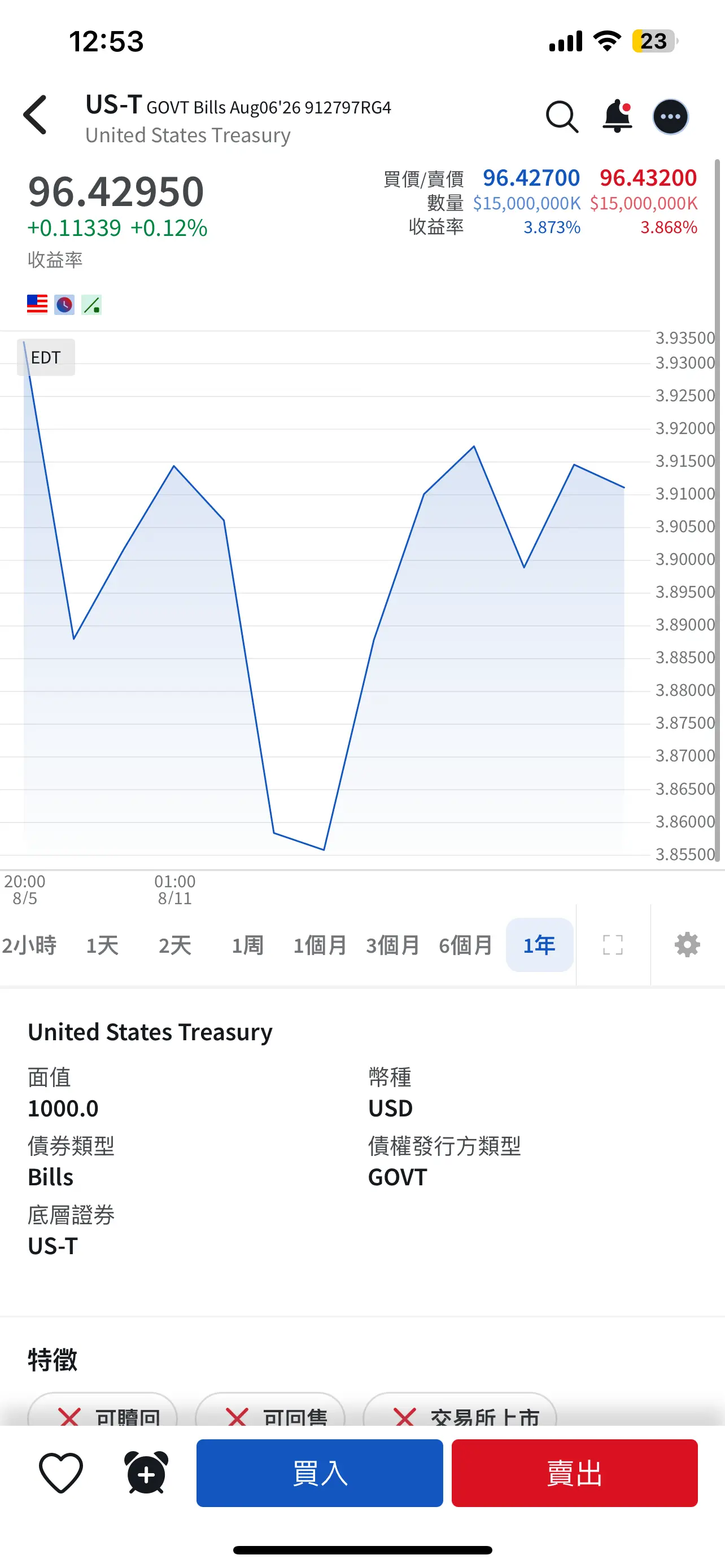725x1568 pixels.
Task: Tap the blue 買入 buy button
Action: [x=320, y=1473]
